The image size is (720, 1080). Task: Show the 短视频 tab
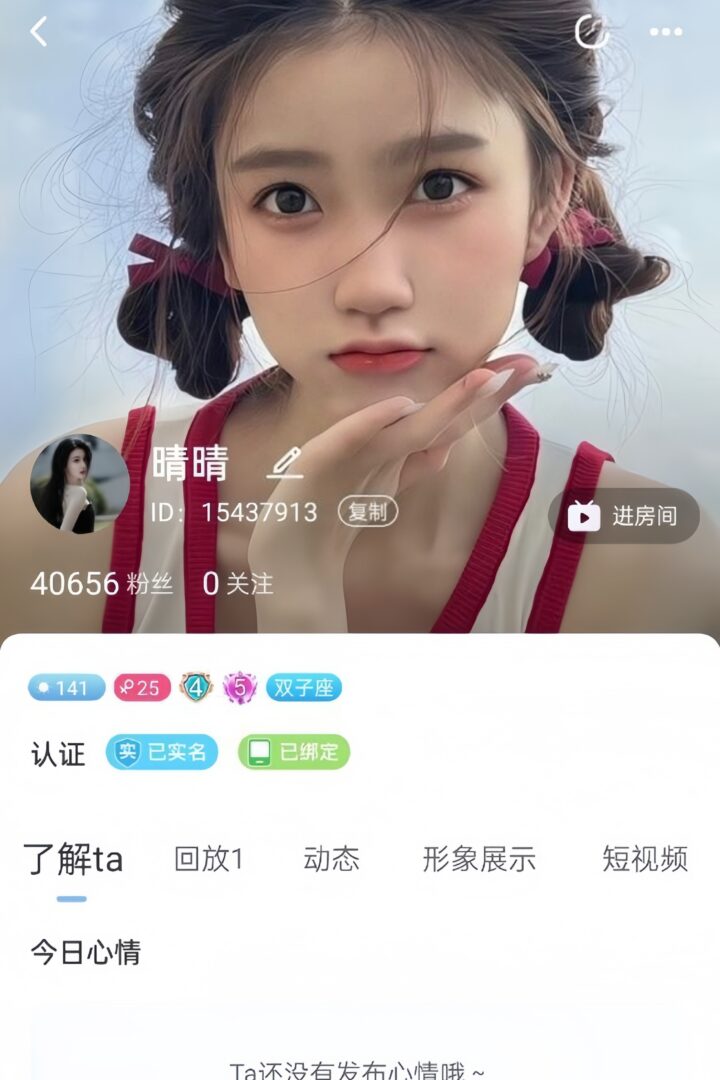point(645,859)
